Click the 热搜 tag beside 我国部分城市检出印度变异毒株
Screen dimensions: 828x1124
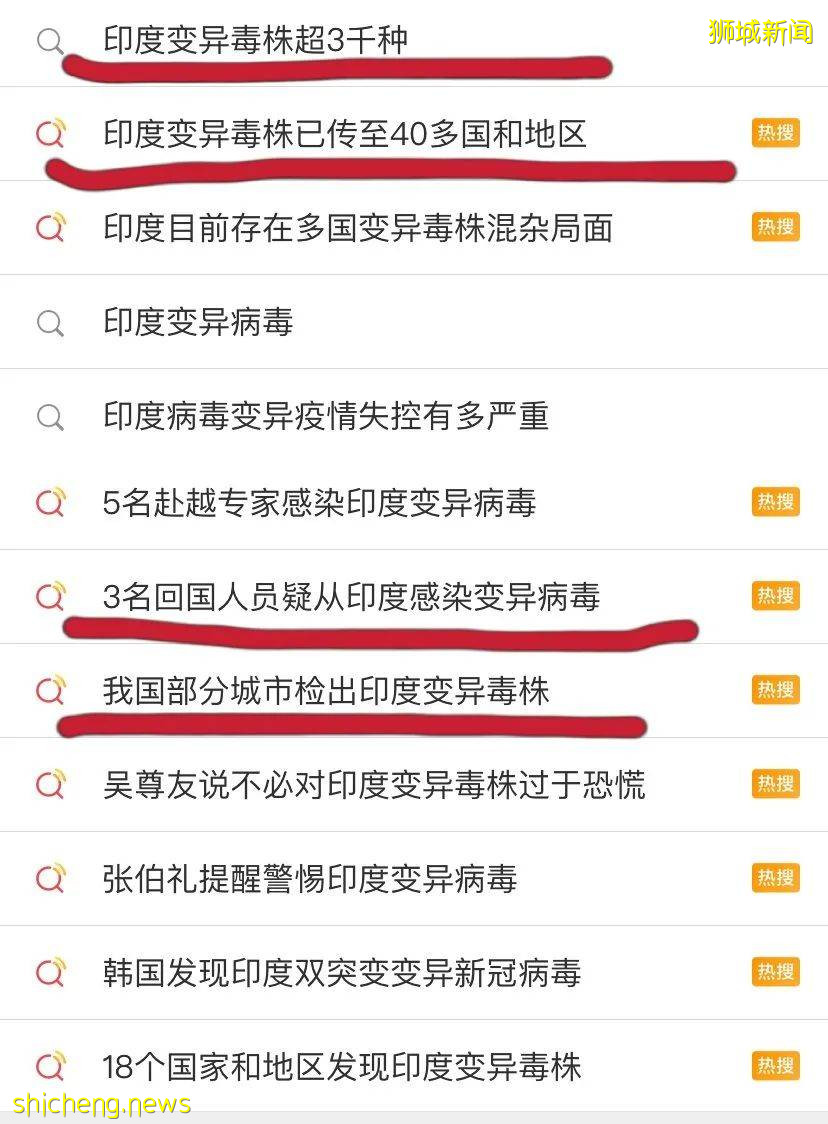point(775,691)
